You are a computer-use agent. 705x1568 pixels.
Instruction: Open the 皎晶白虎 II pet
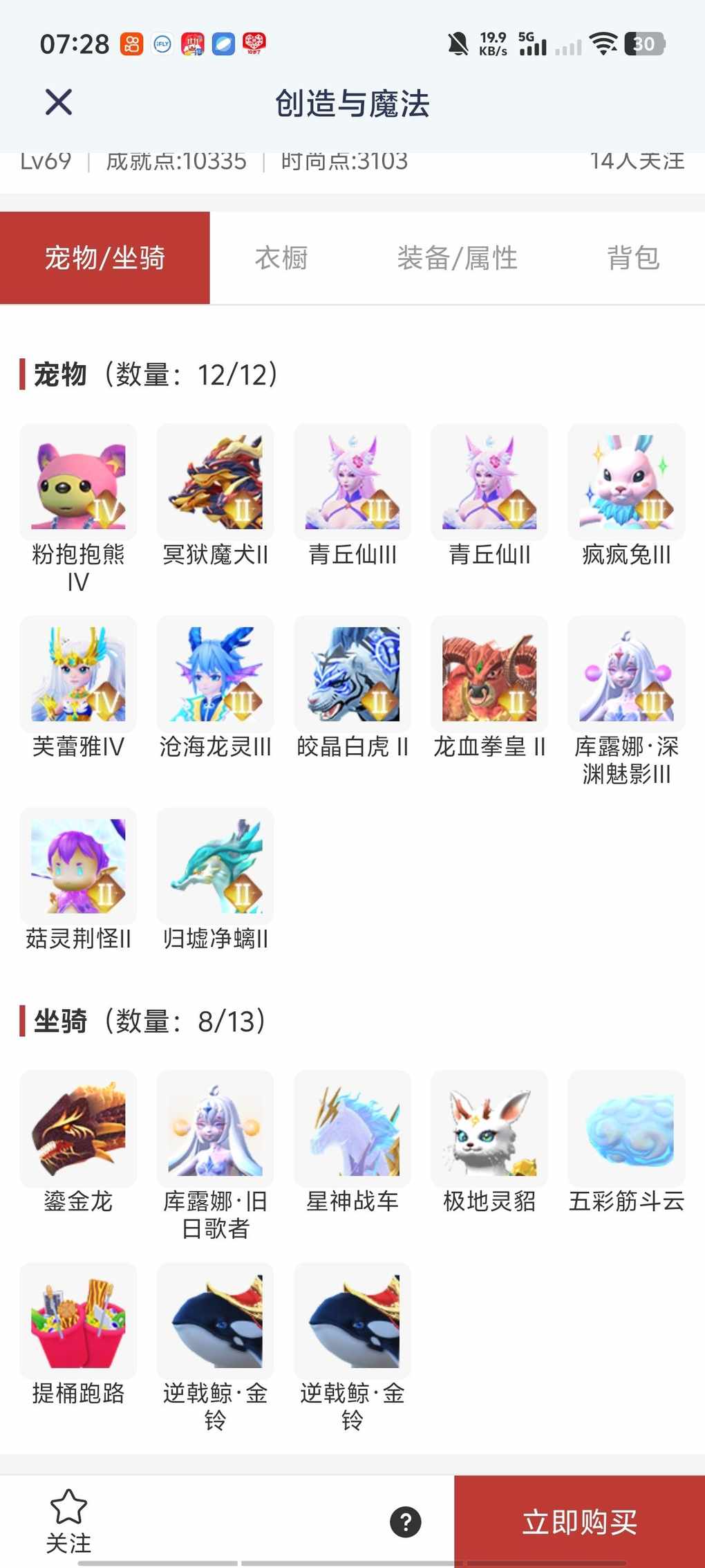[352, 674]
